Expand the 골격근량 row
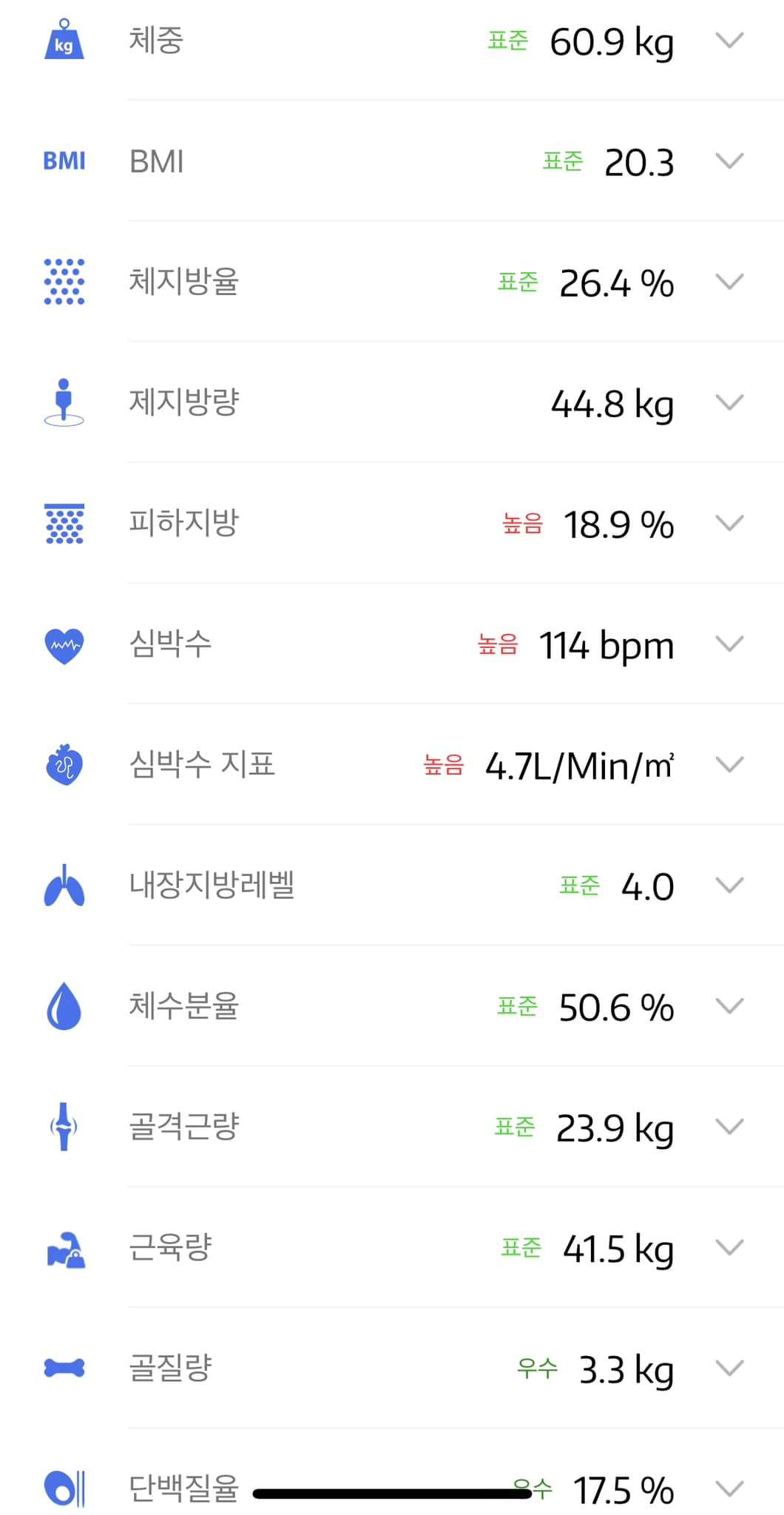Image resolution: width=784 pixels, height=1515 pixels. point(729,1127)
